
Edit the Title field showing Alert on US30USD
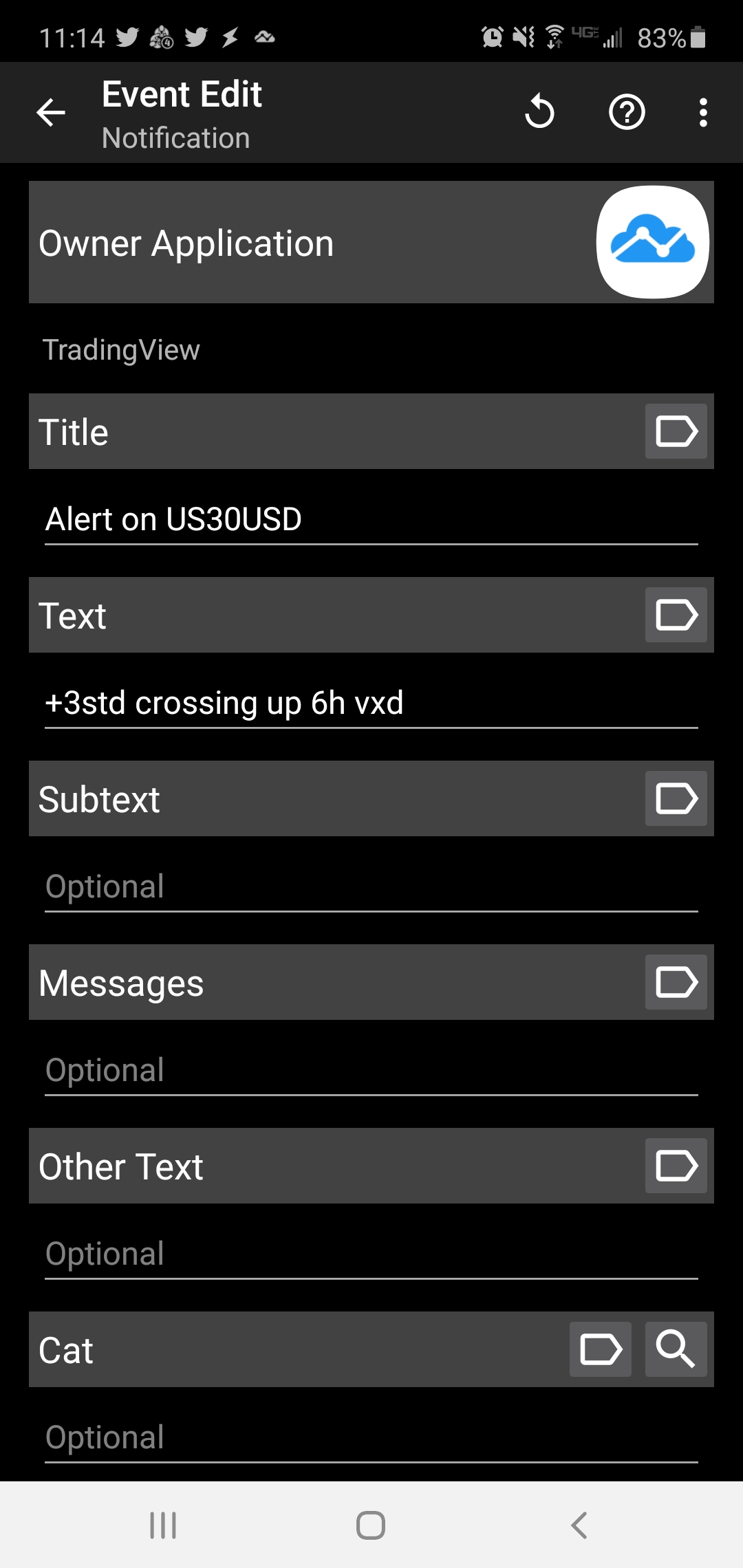[371, 519]
